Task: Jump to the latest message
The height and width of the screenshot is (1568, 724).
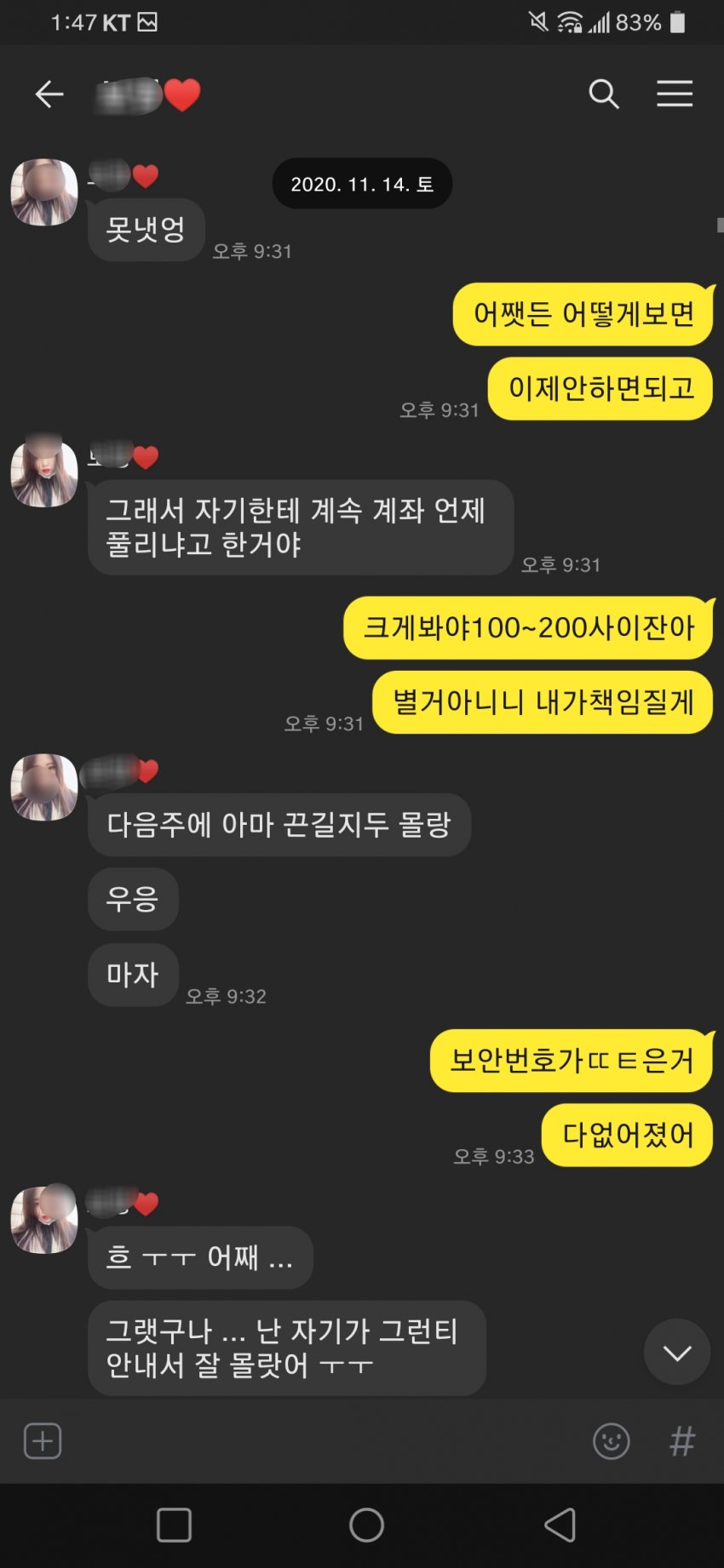Action: pyautogui.click(x=676, y=1353)
